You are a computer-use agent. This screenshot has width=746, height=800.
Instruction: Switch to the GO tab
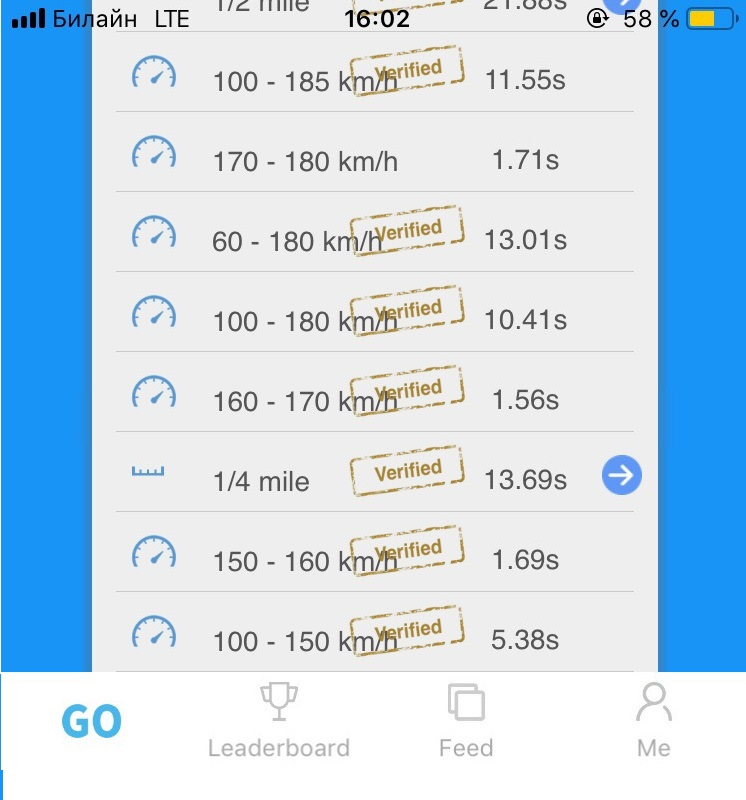point(91,722)
